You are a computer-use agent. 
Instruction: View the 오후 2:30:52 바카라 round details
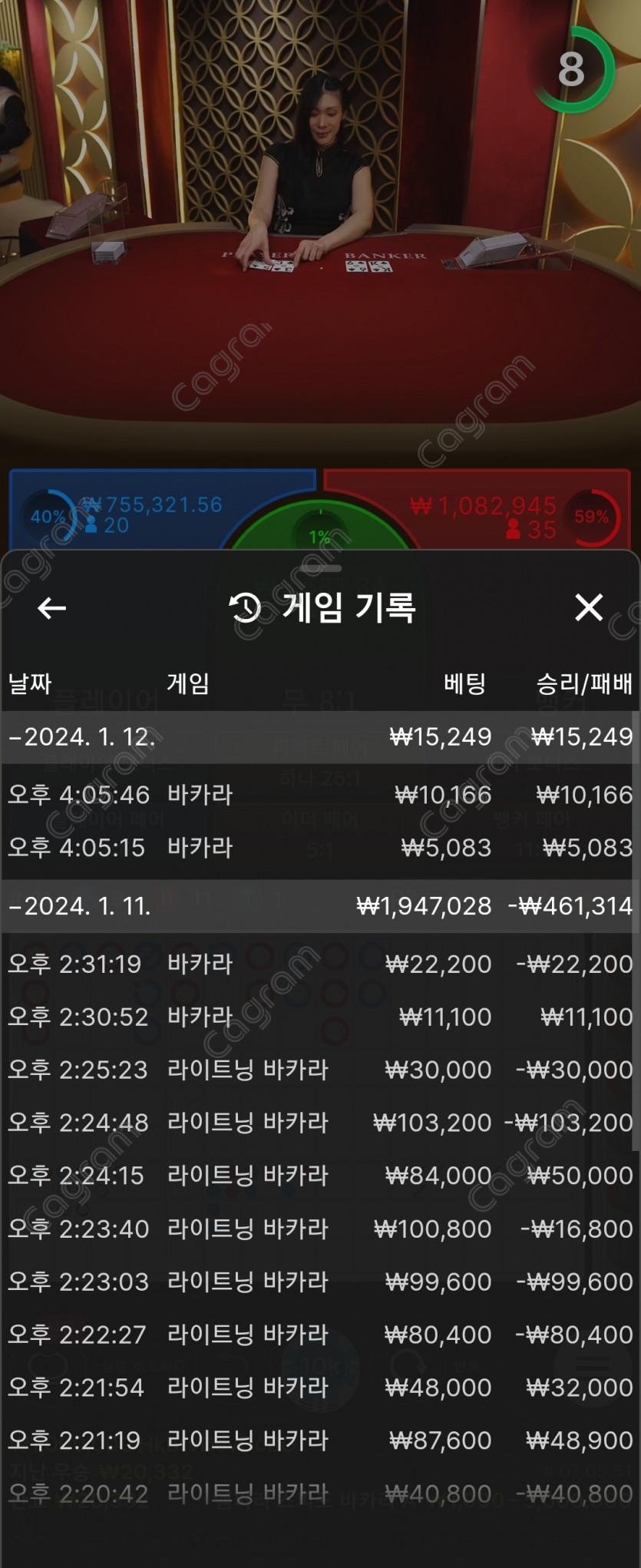tap(319, 1017)
